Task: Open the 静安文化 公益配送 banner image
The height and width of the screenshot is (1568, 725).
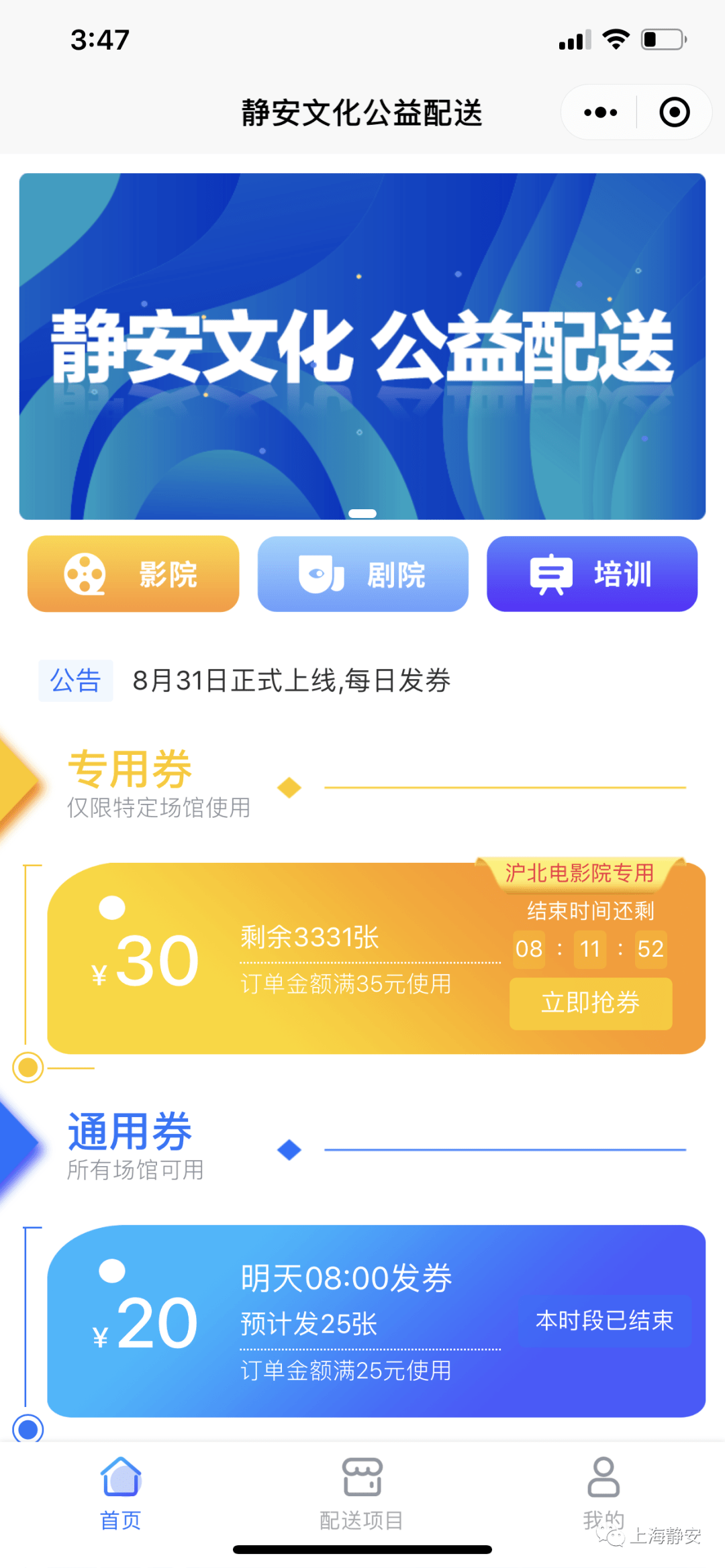Action: pyautogui.click(x=362, y=344)
